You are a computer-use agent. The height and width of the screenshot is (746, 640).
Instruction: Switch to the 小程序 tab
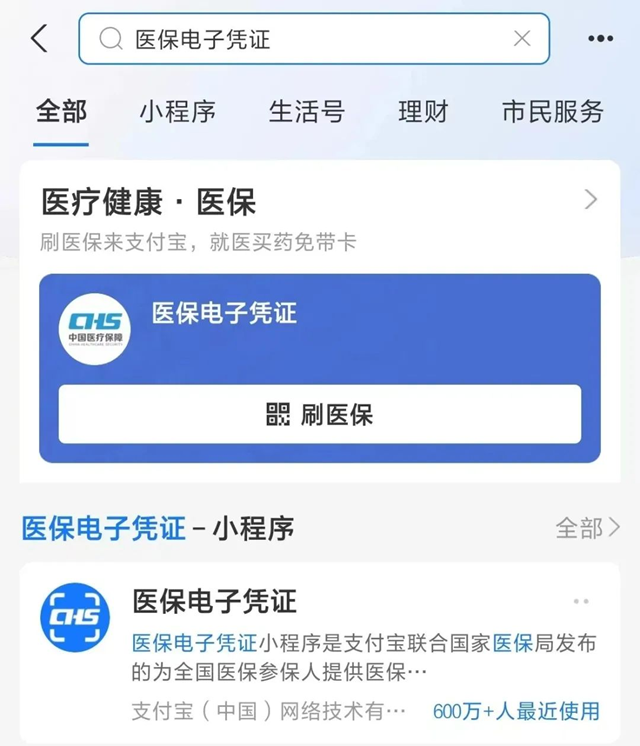tap(177, 111)
